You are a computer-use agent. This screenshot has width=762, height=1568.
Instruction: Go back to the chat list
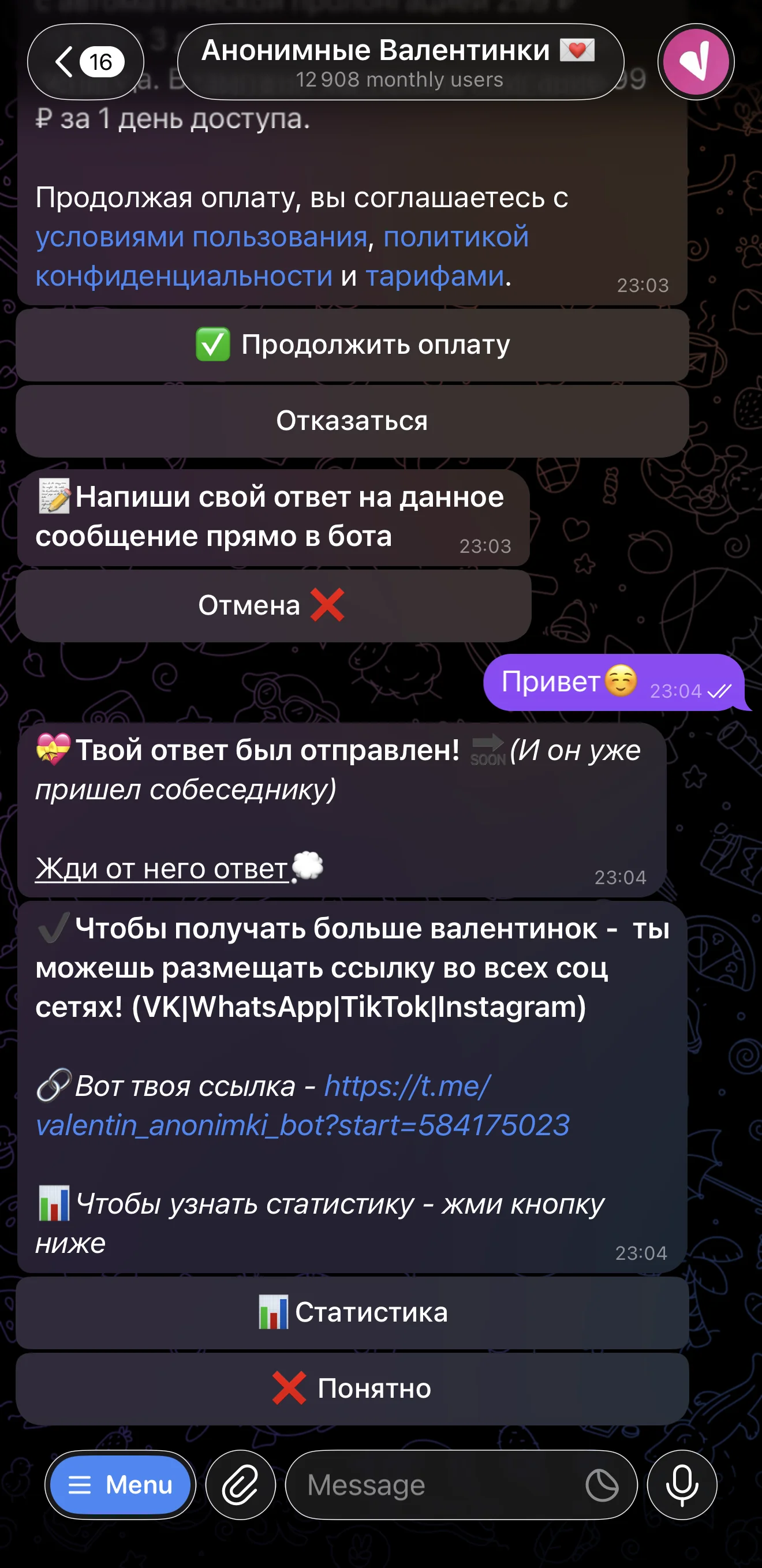tap(85, 62)
